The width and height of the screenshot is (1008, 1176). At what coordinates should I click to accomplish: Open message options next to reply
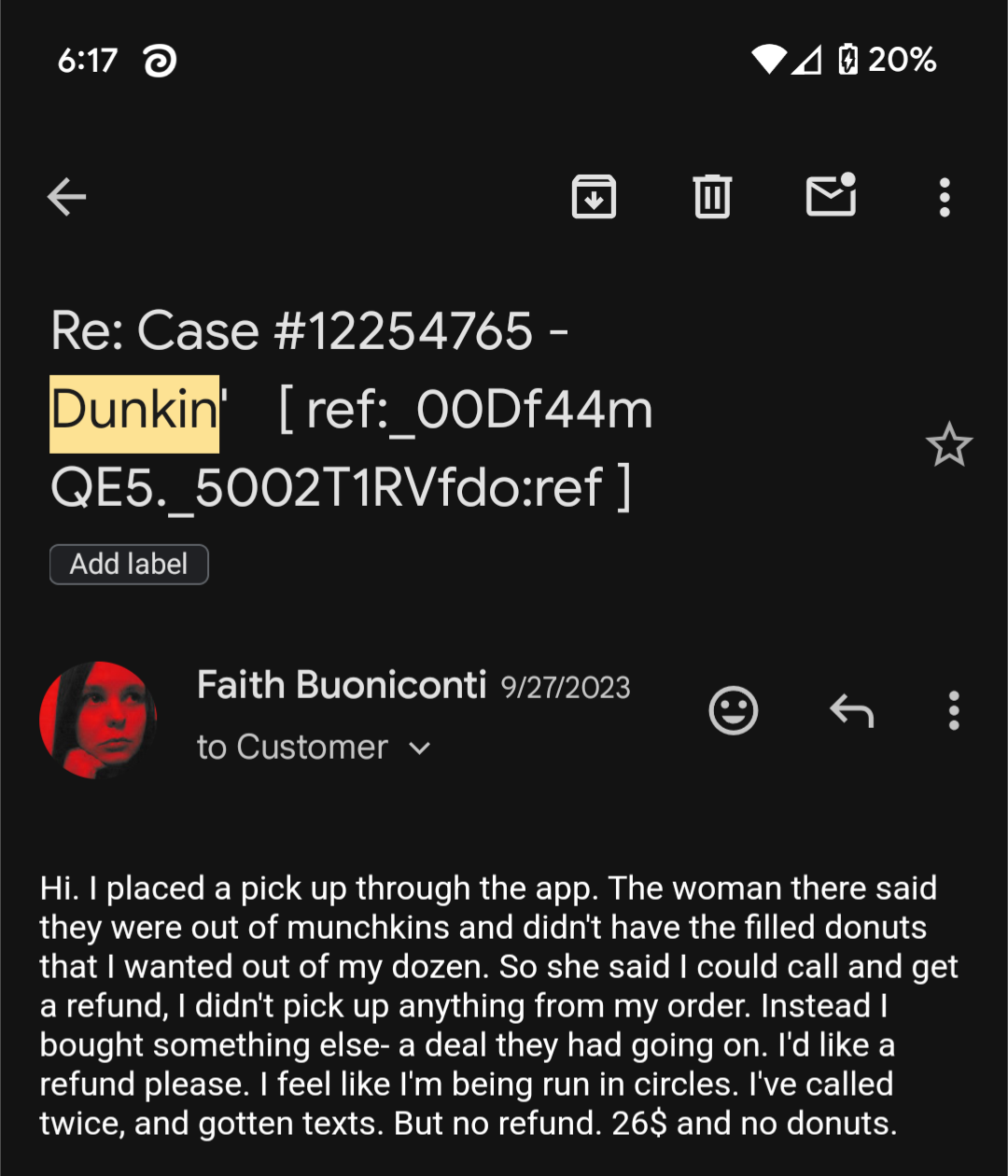(x=953, y=711)
